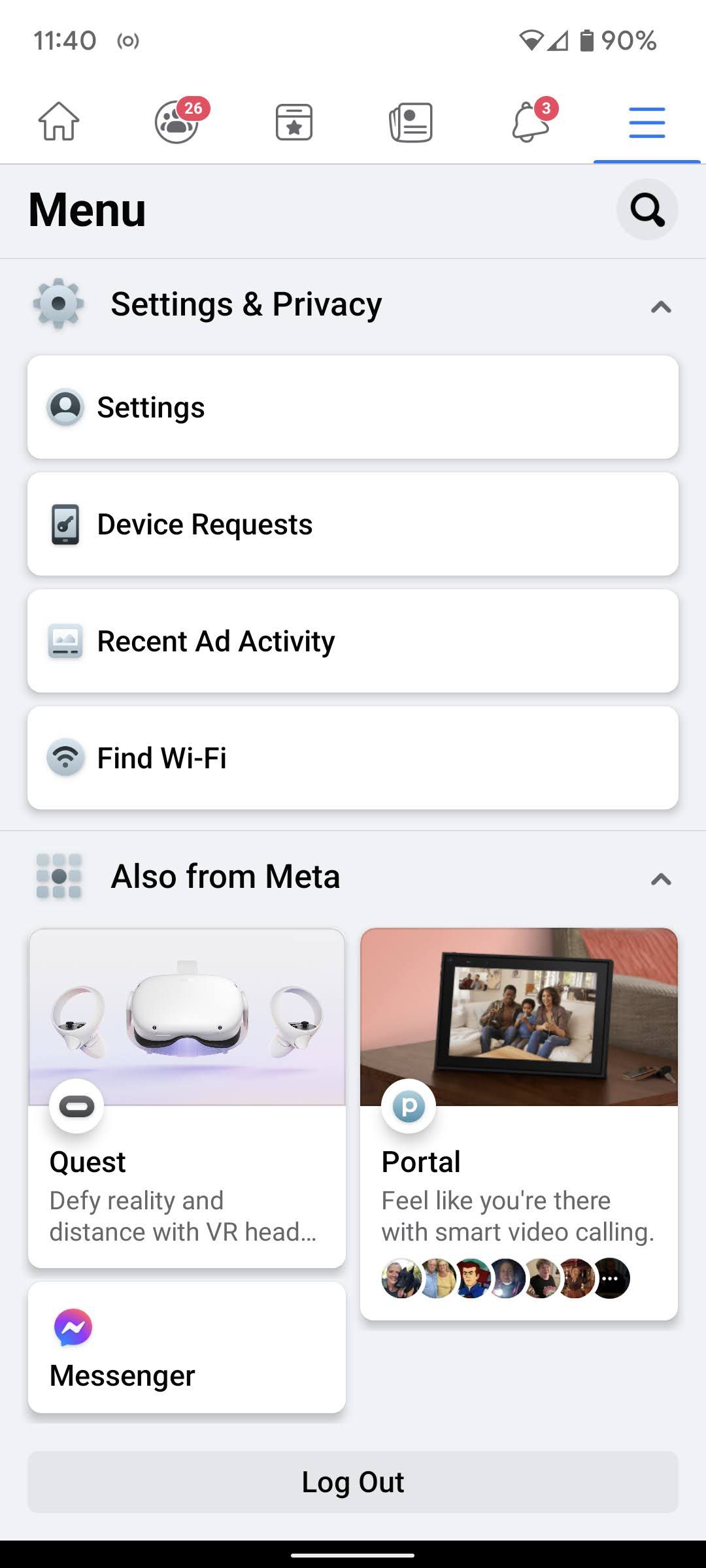Viewport: 706px width, 1568px height.
Task: Click the Portal circular logo badge
Action: [x=409, y=1105]
